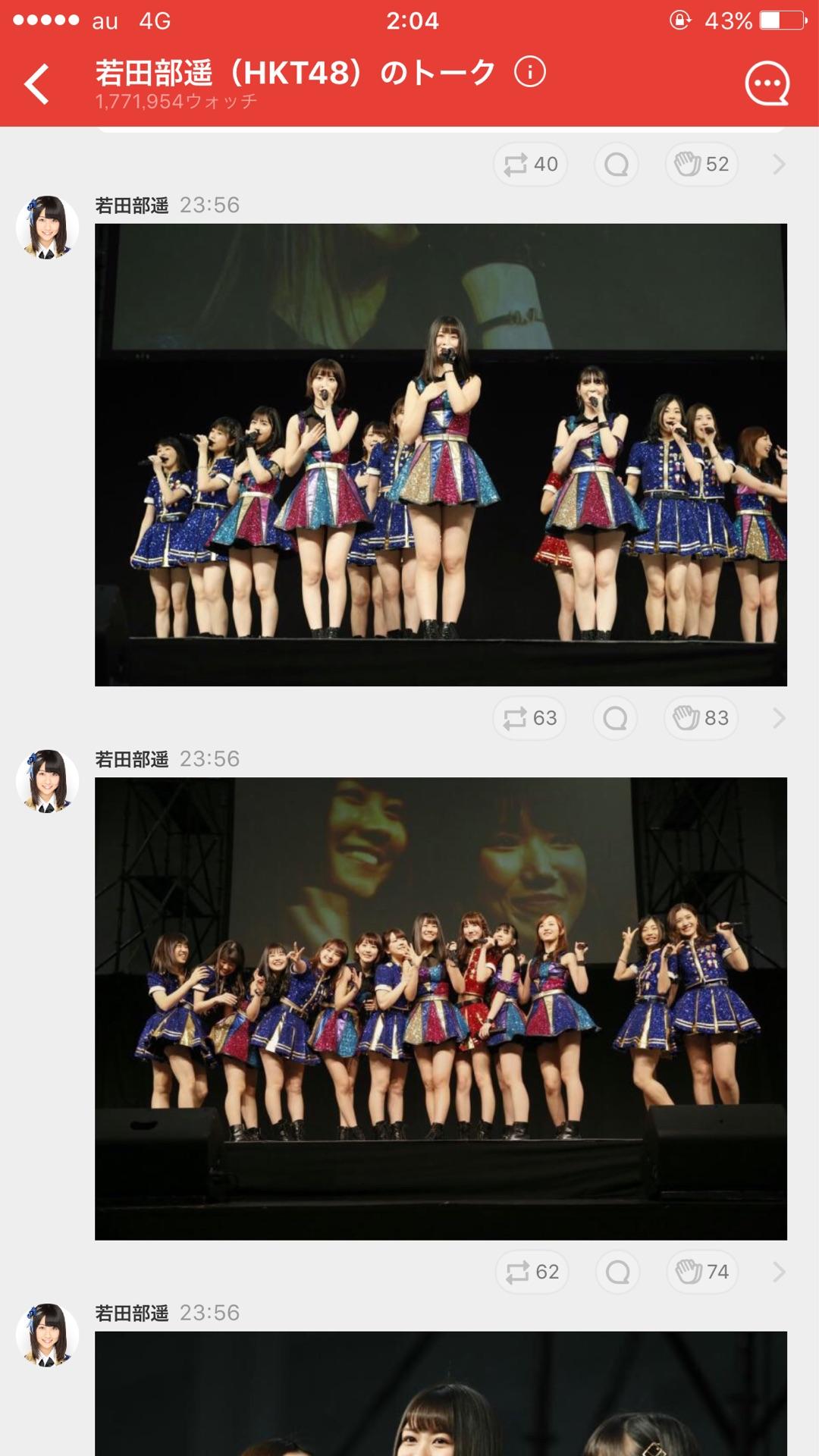This screenshot has height=1456, width=819.
Task: Open the partially visible photo at the bottom
Action: click(441, 1394)
